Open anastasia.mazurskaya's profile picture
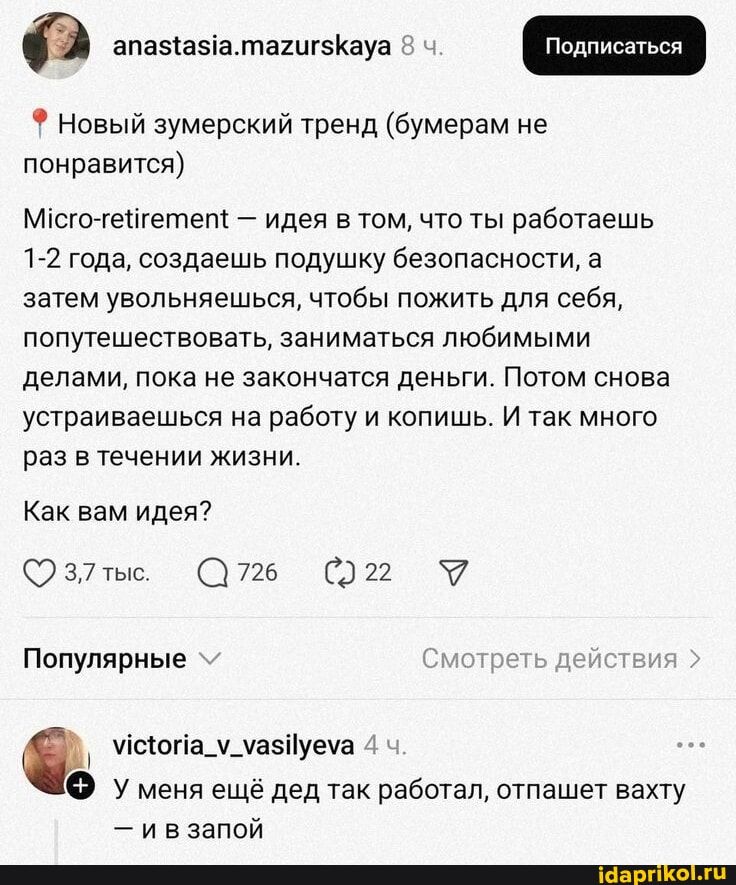Viewport: 736px width, 885px height. (55, 47)
